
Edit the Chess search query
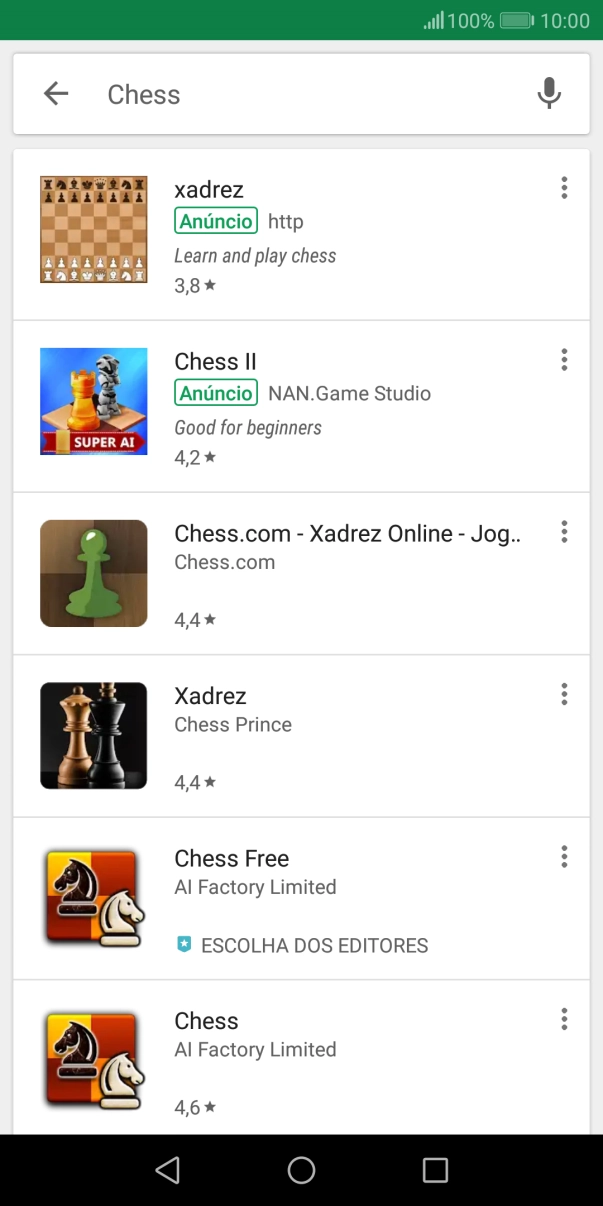(x=300, y=94)
